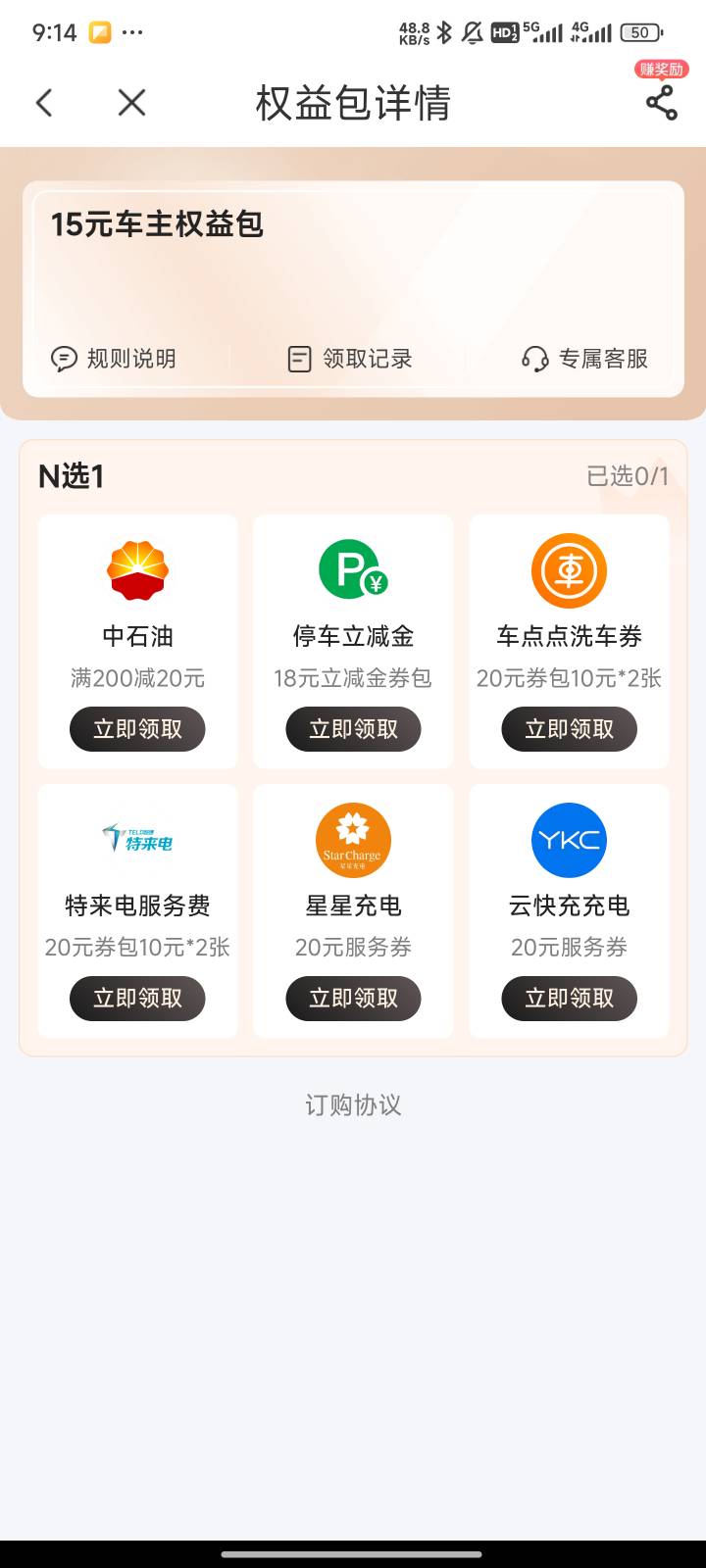This screenshot has height=1568, width=706.
Task: Claim the 车点点洗车券 coupon
Action: tap(569, 729)
